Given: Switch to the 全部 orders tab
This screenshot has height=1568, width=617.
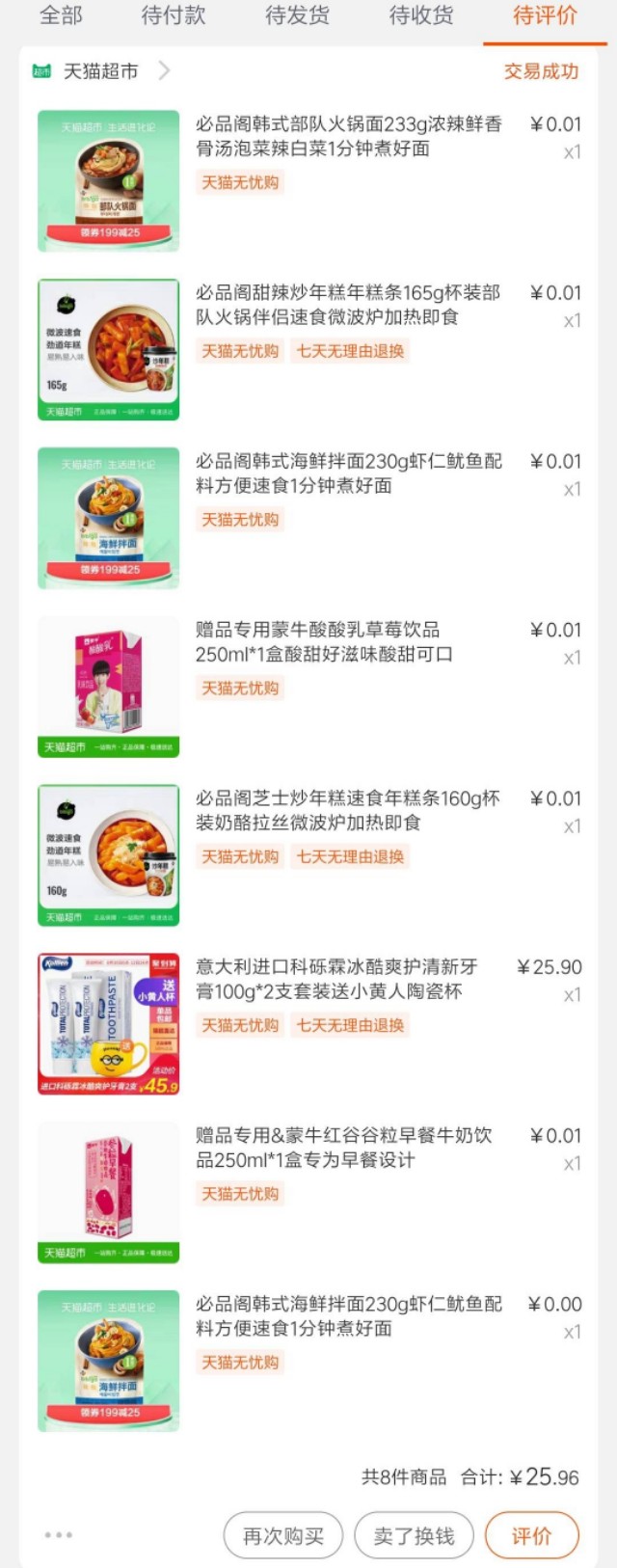Looking at the screenshot, I should click(x=61, y=15).
